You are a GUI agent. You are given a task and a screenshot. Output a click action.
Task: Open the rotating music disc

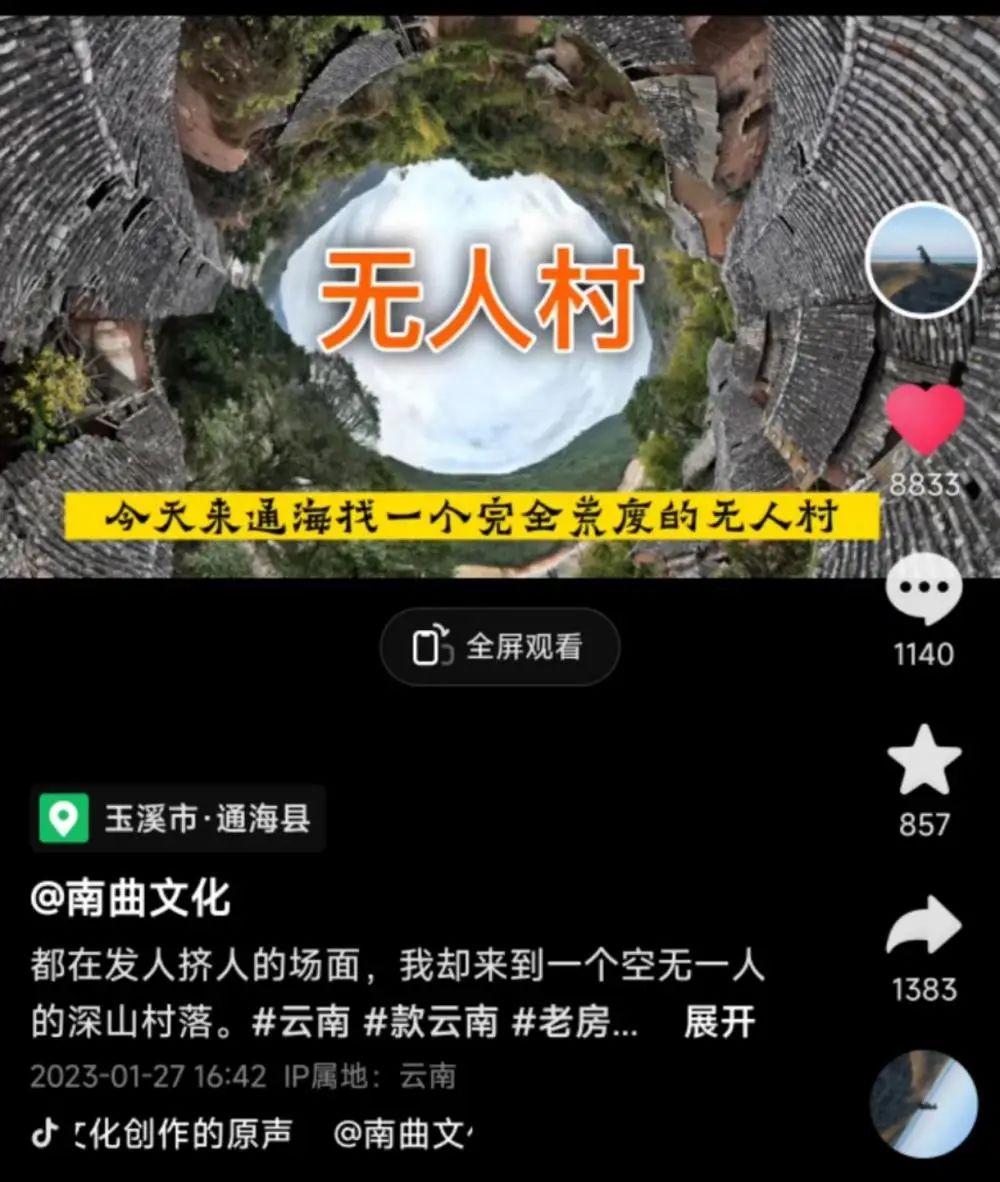[x=923, y=1103]
